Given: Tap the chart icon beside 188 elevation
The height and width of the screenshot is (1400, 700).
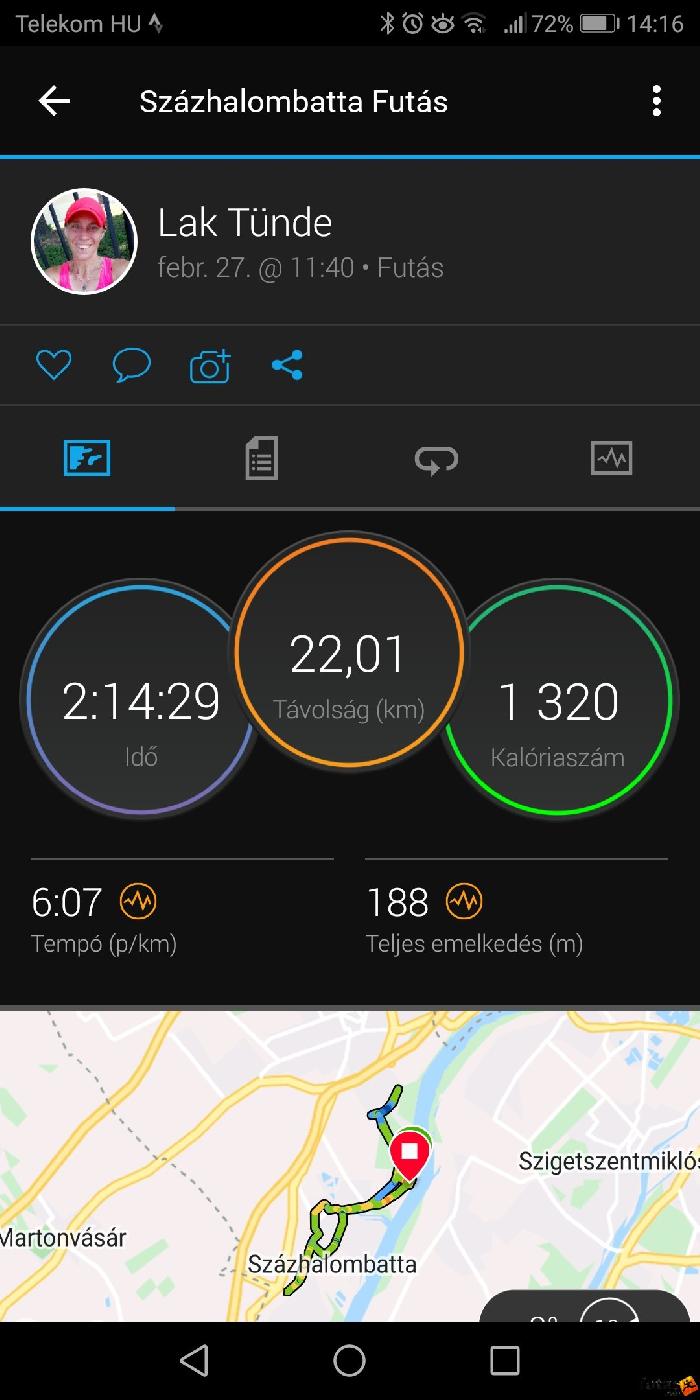Looking at the screenshot, I should pyautogui.click(x=464, y=902).
